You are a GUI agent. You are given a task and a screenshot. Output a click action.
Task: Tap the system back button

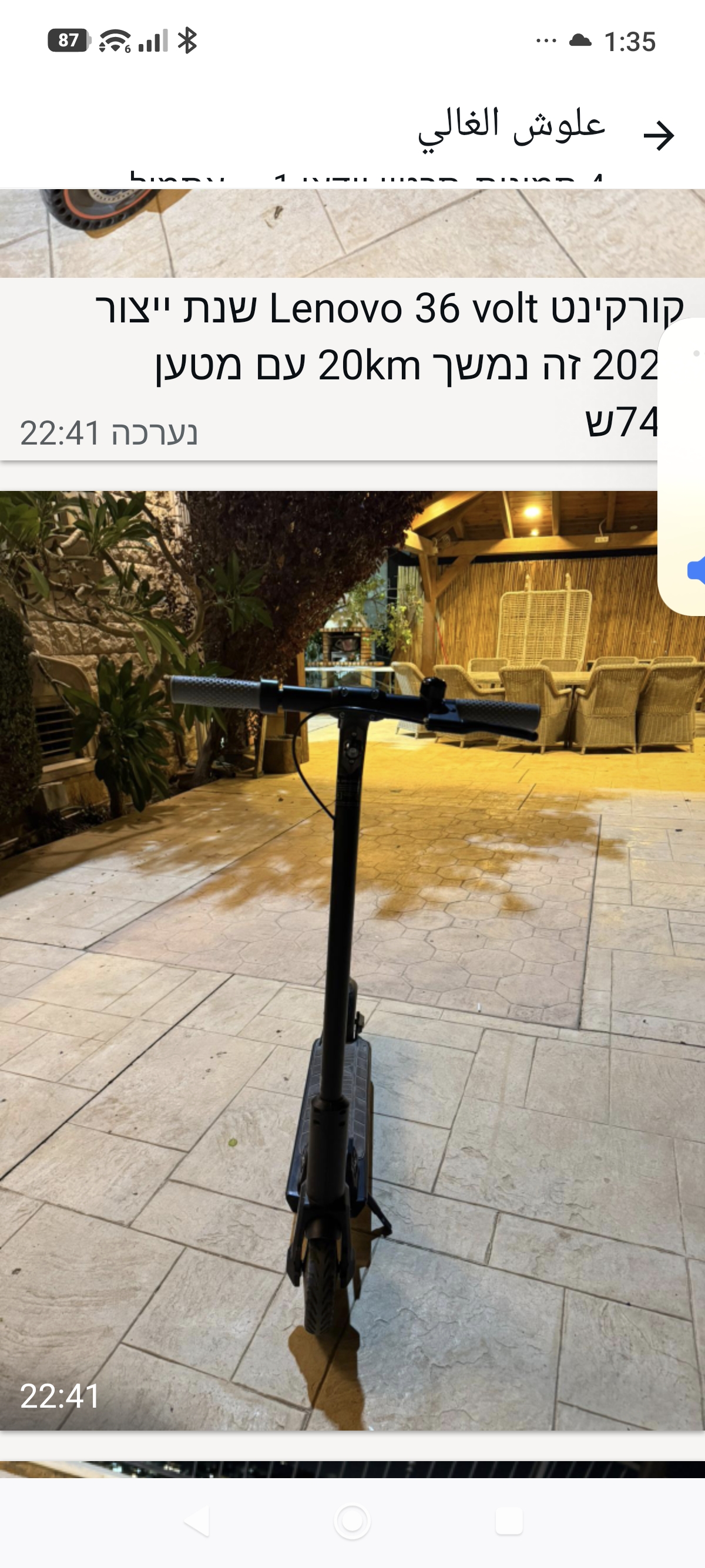[196, 1521]
